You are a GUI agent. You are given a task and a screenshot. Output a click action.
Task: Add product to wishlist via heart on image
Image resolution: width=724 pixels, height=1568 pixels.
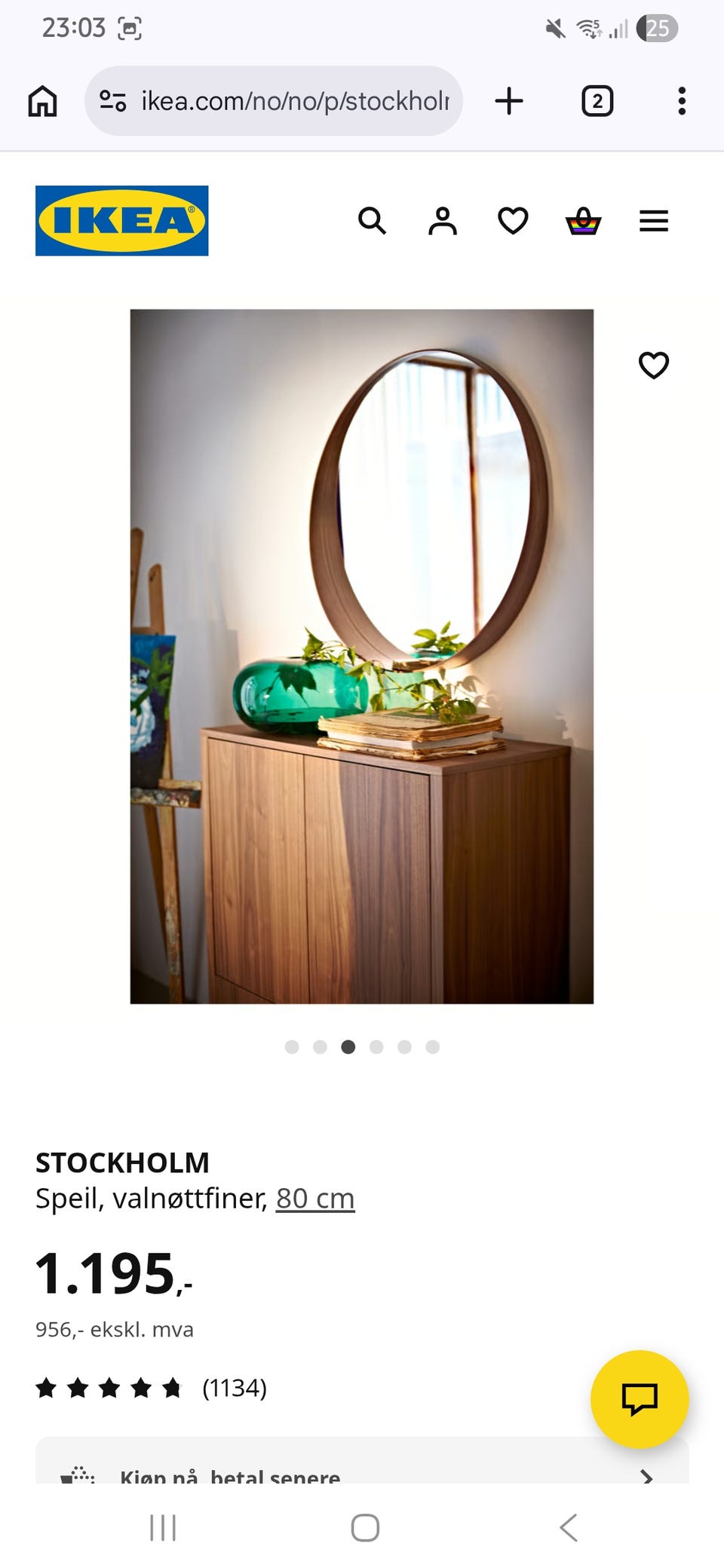pyautogui.click(x=653, y=365)
